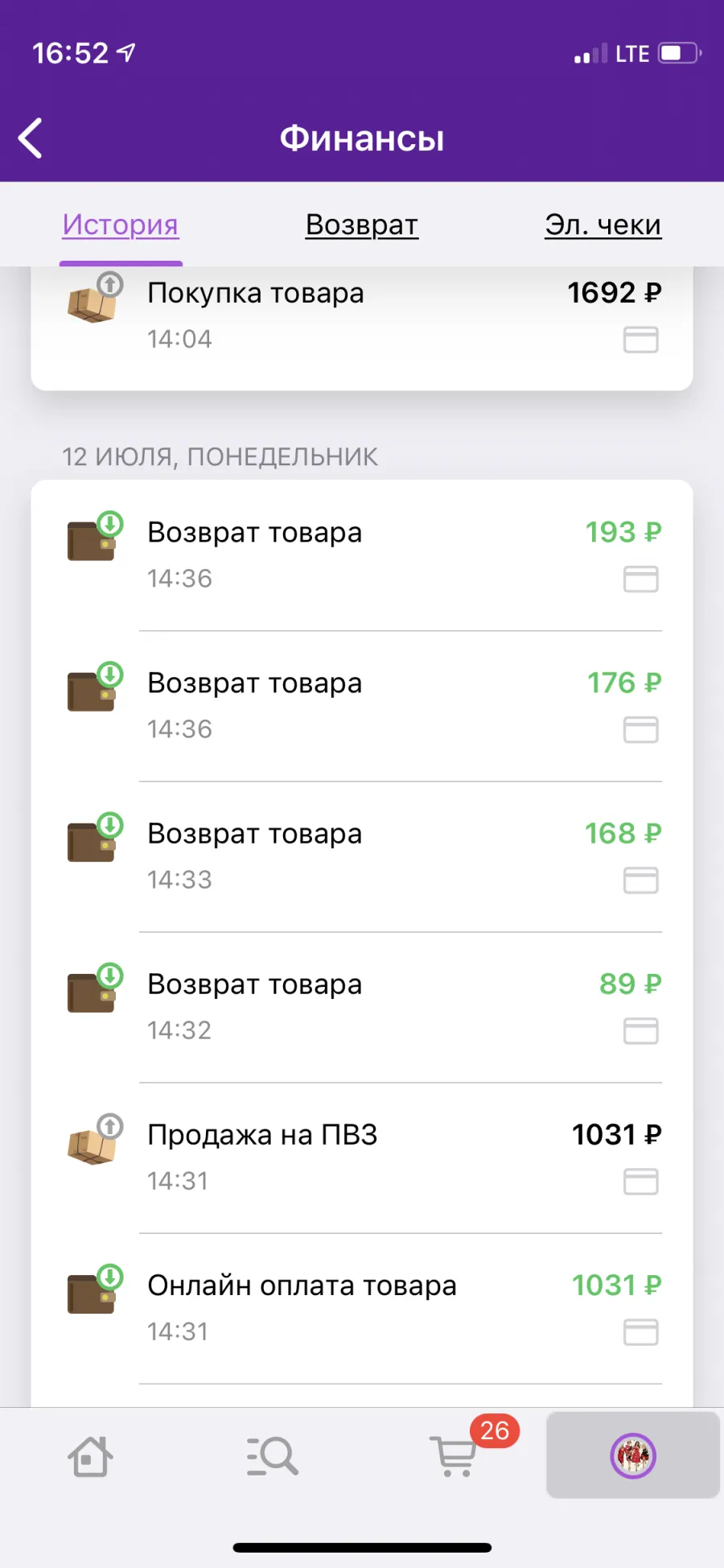Open the shopping cart with 26 items
The image size is (724, 1568).
pyautogui.click(x=455, y=1455)
